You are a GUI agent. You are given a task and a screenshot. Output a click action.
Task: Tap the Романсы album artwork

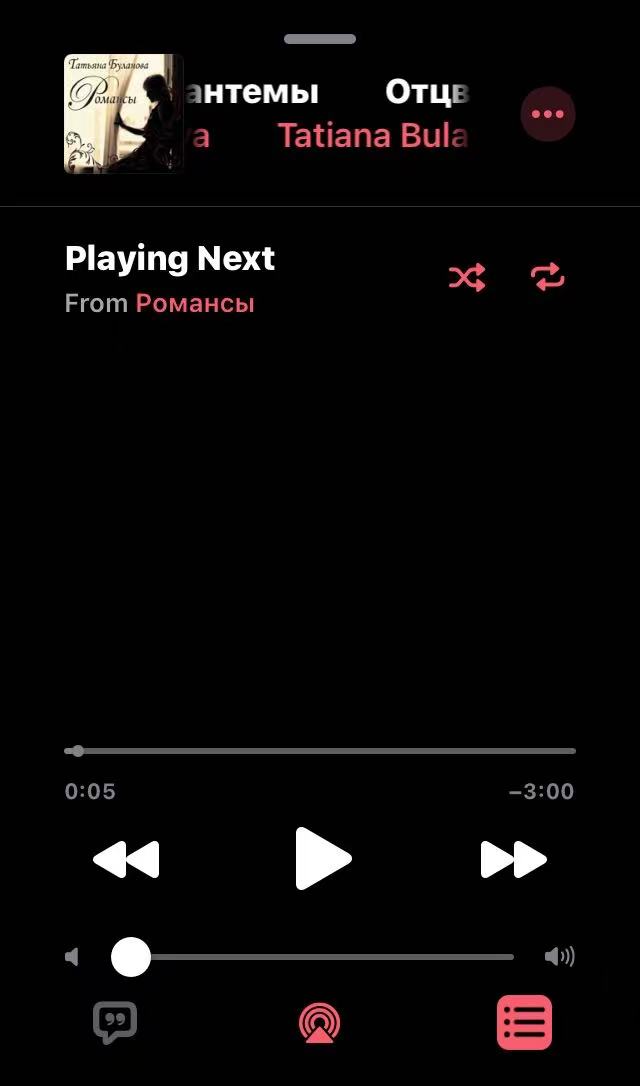(123, 114)
